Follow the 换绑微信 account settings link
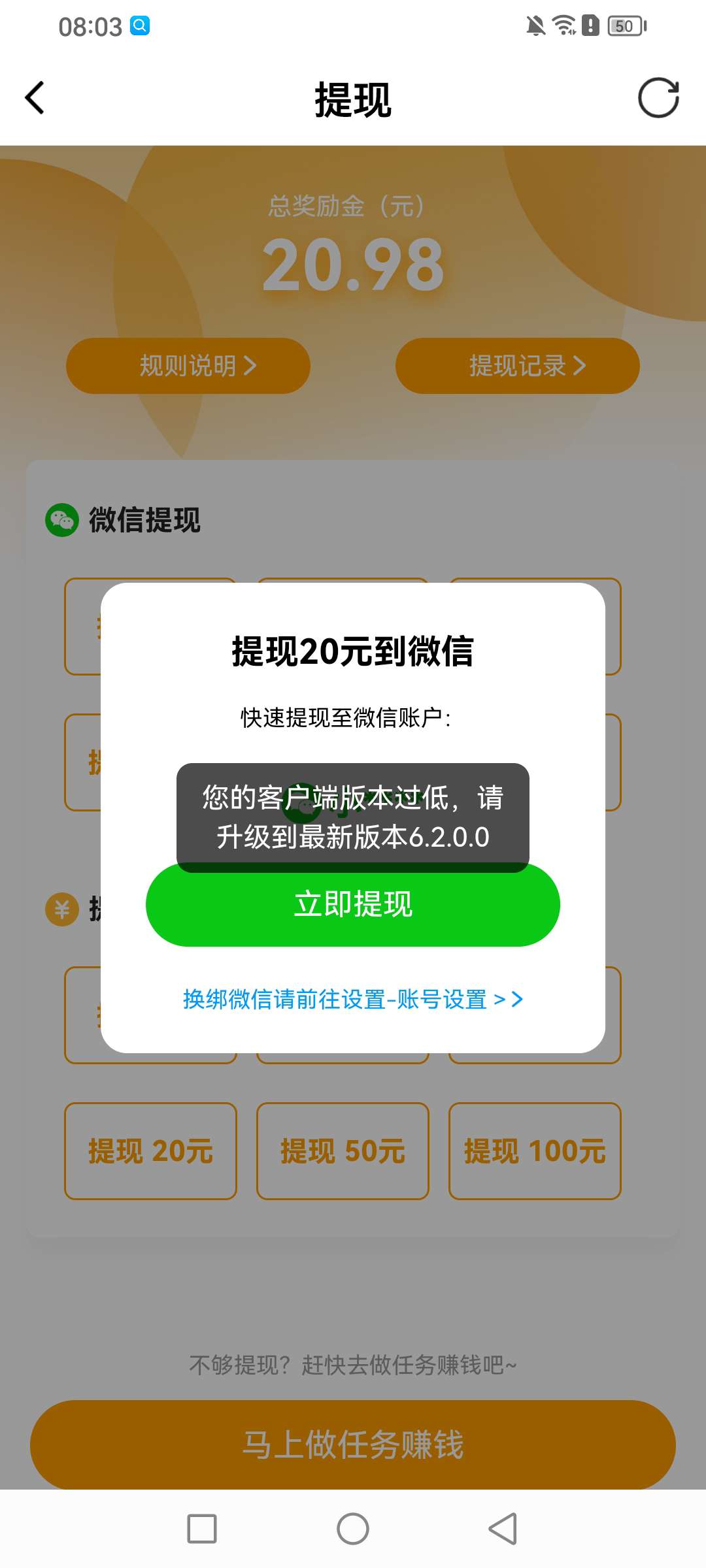This screenshot has height=1568, width=706. [x=353, y=999]
